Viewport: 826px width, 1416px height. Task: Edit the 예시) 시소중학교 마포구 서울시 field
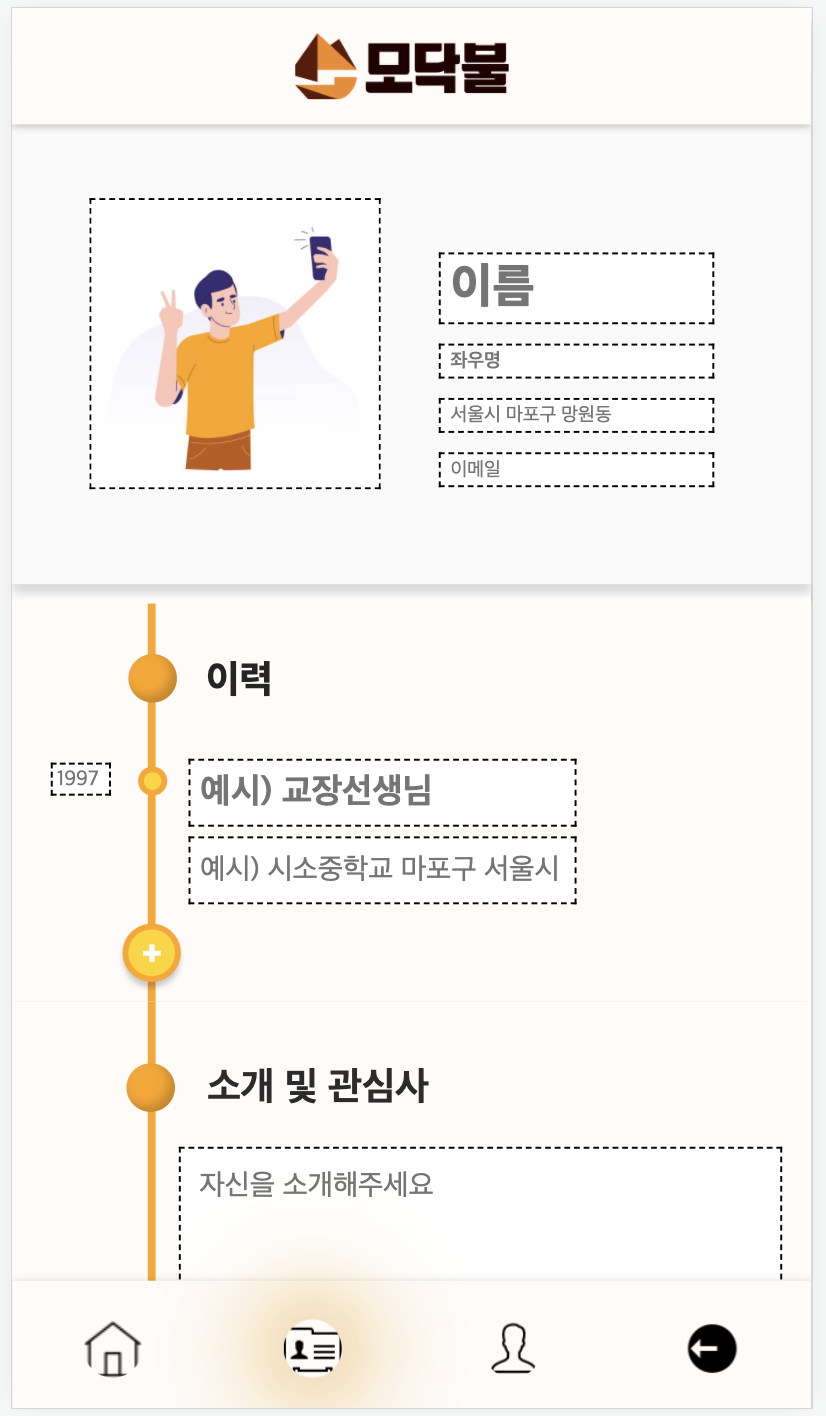coord(382,870)
